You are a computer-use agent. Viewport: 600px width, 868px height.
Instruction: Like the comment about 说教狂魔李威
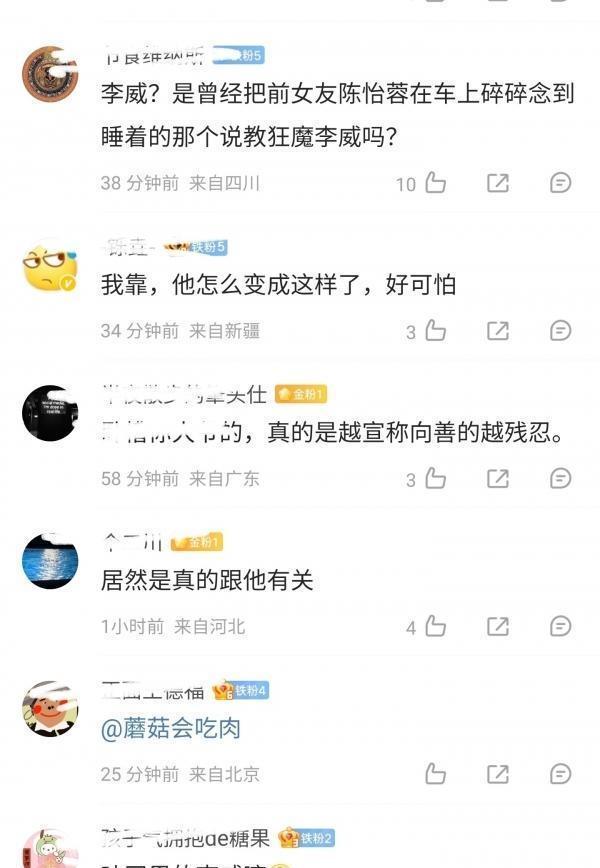click(435, 183)
